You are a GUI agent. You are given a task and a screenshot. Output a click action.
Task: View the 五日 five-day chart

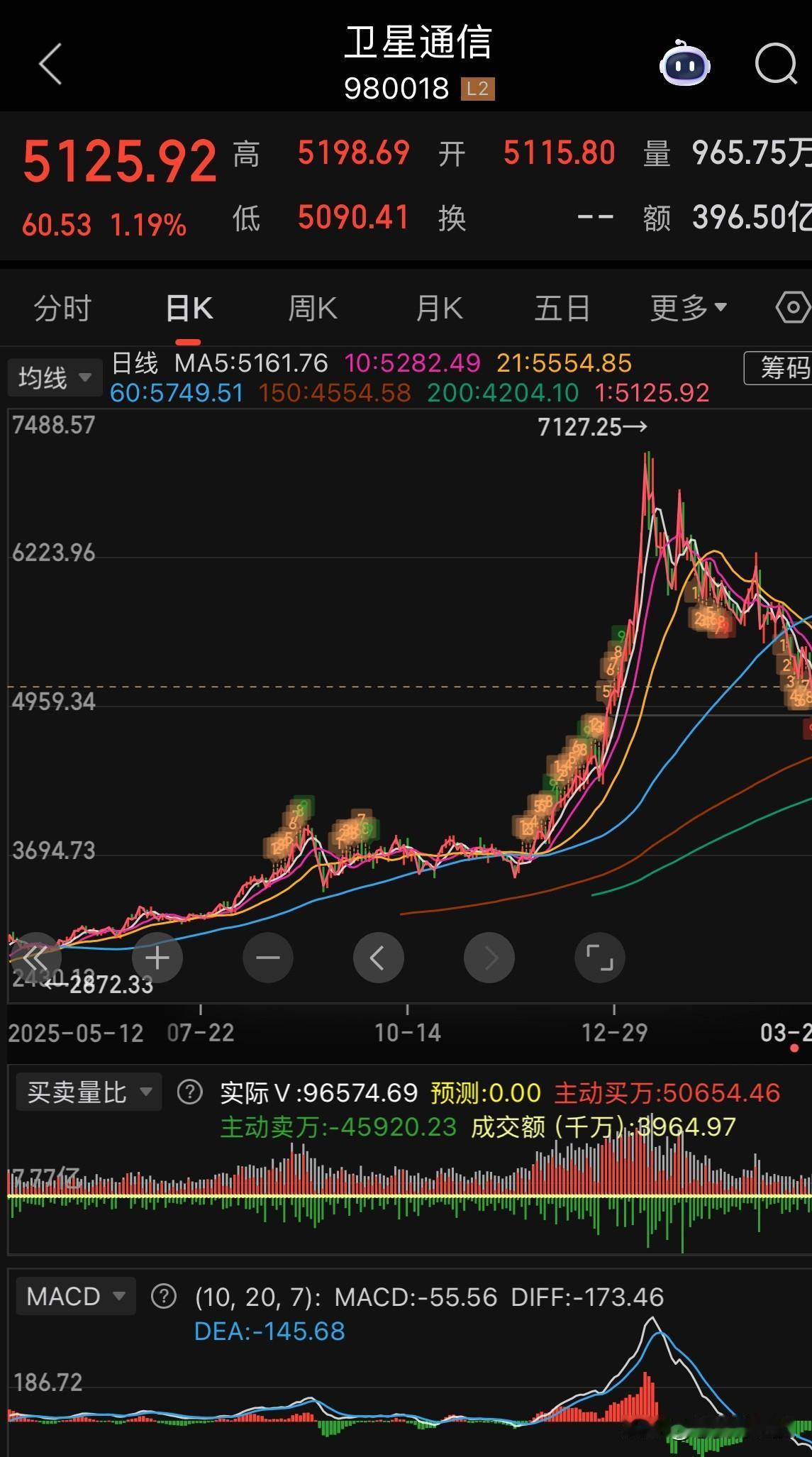coord(562,308)
